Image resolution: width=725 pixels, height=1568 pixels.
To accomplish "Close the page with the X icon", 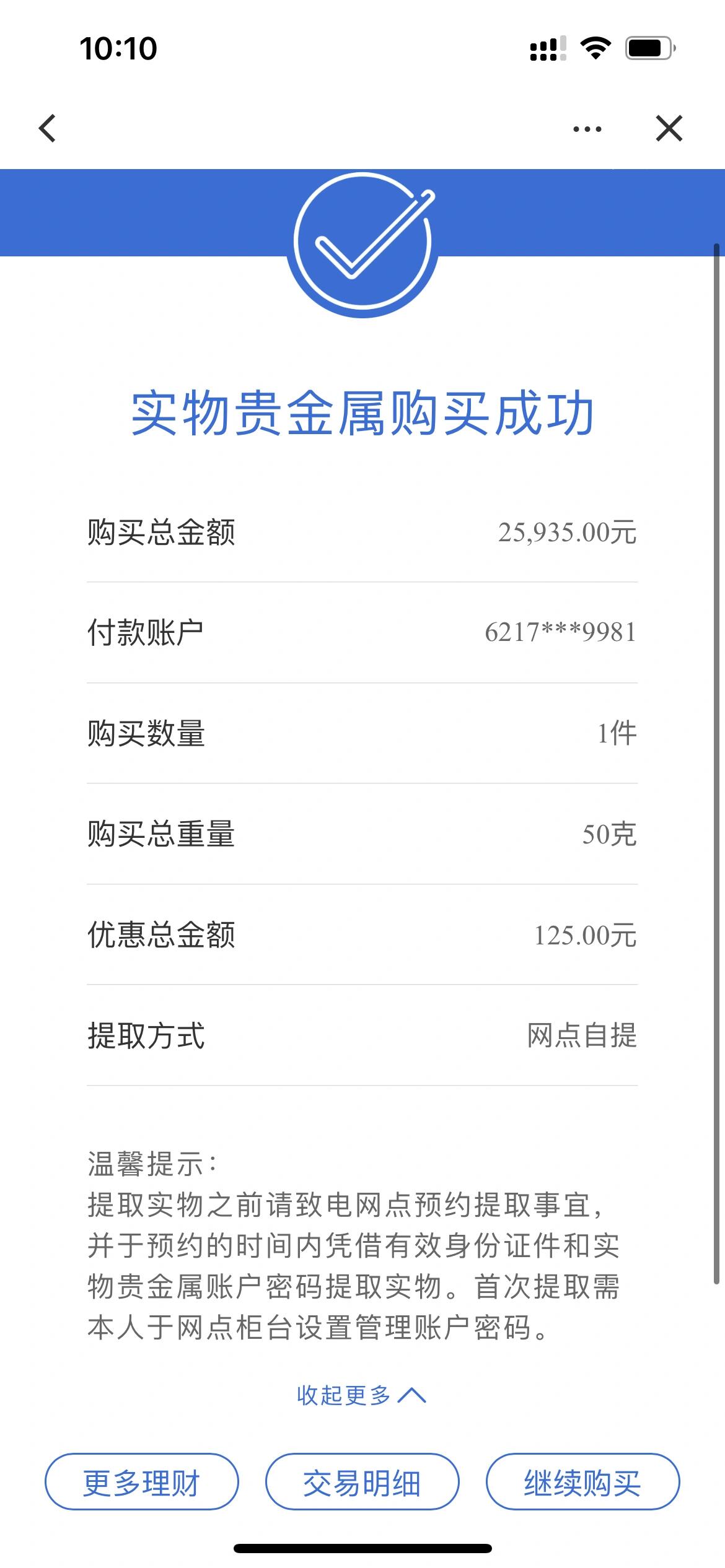I will (669, 128).
